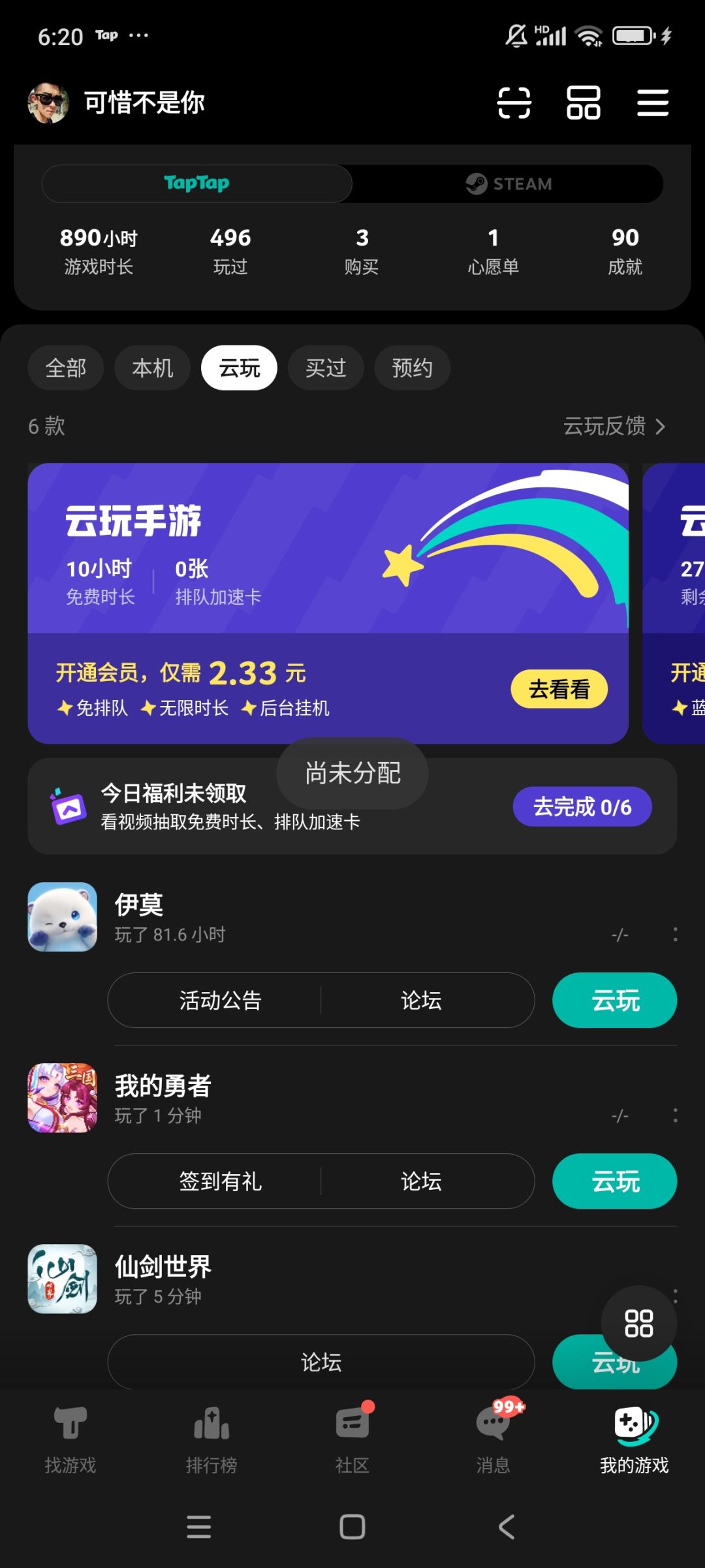This screenshot has height=1568, width=705.
Task: Start cloud play for 伊莫
Action: pyautogui.click(x=614, y=1000)
